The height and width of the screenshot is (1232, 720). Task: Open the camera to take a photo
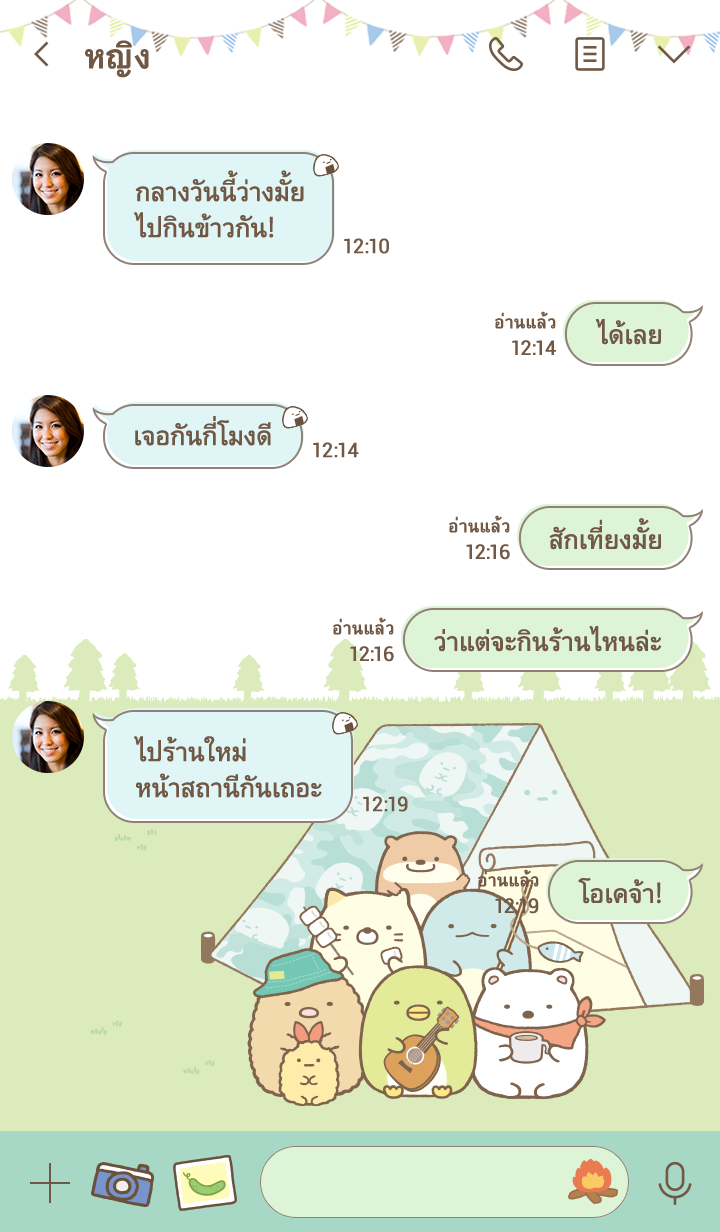point(122,1183)
